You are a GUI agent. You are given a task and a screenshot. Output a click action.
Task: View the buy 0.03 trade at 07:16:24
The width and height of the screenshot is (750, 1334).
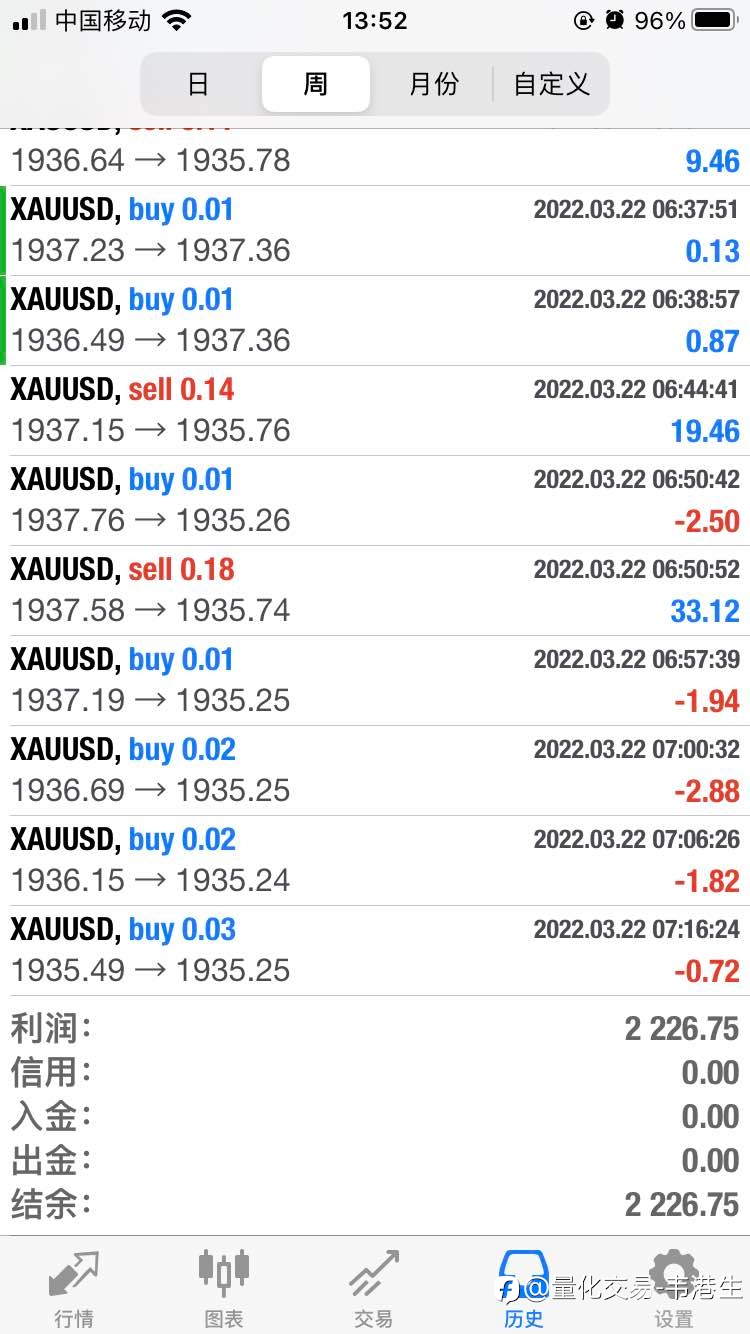click(375, 951)
